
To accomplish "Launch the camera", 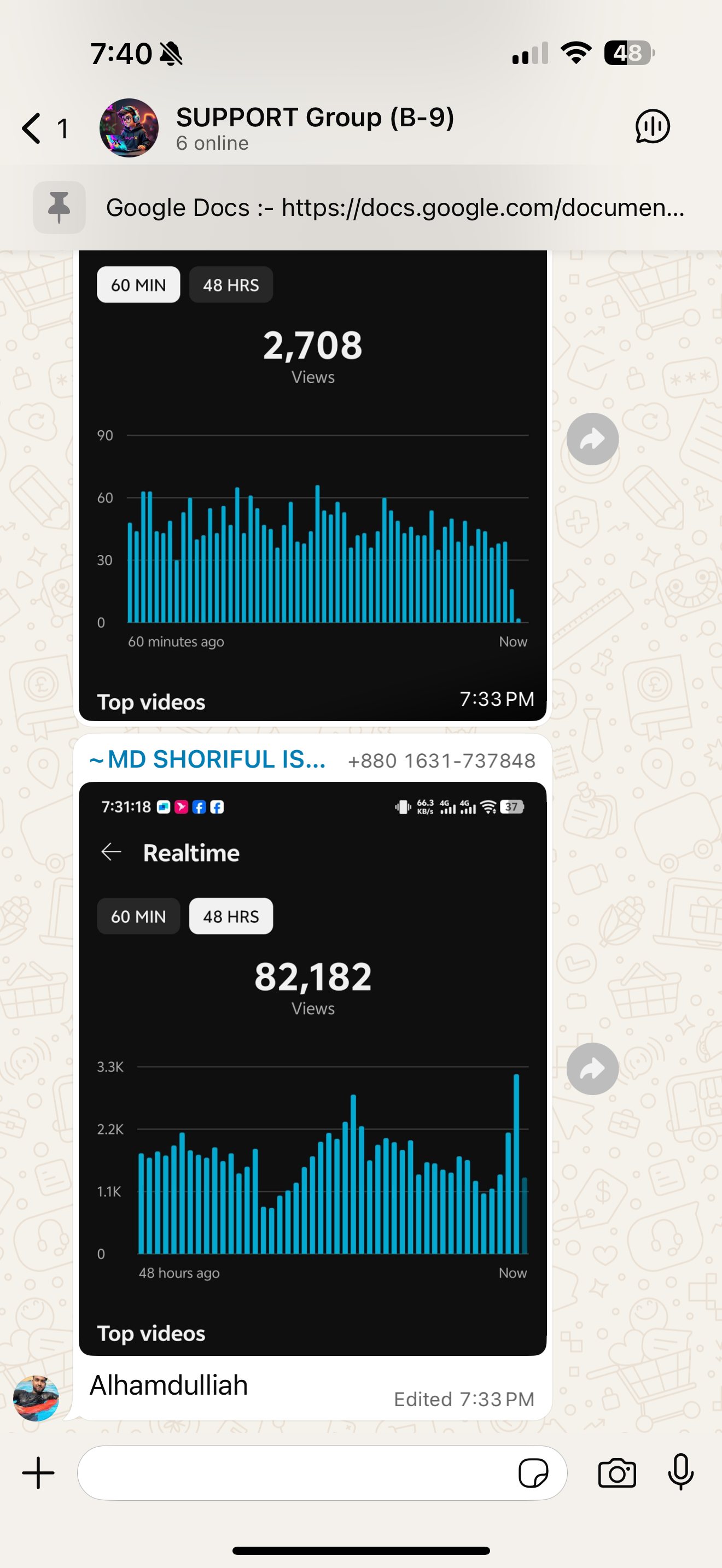I will [x=616, y=1473].
